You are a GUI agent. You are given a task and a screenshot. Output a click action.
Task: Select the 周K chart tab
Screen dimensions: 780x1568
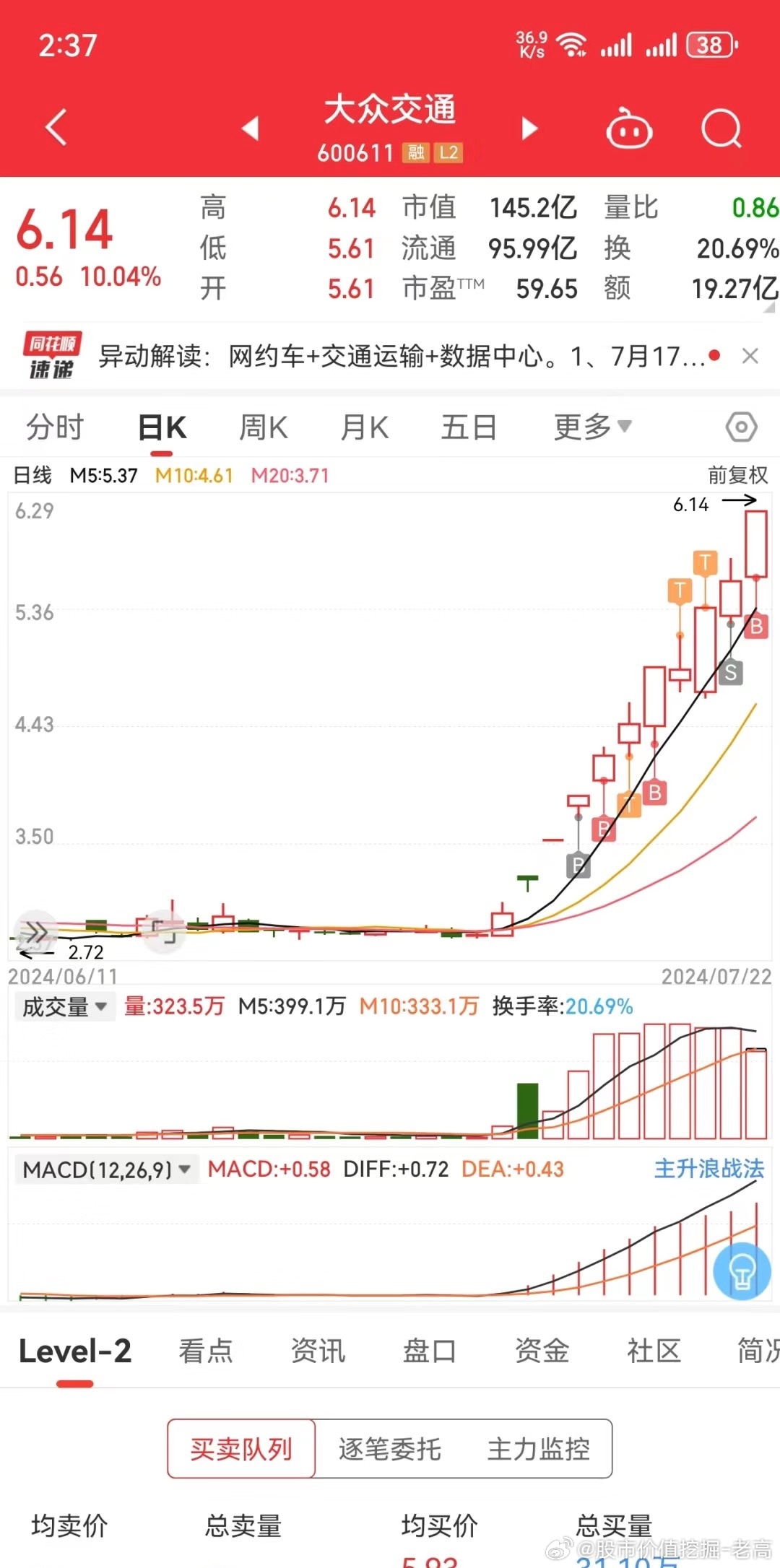click(x=264, y=427)
